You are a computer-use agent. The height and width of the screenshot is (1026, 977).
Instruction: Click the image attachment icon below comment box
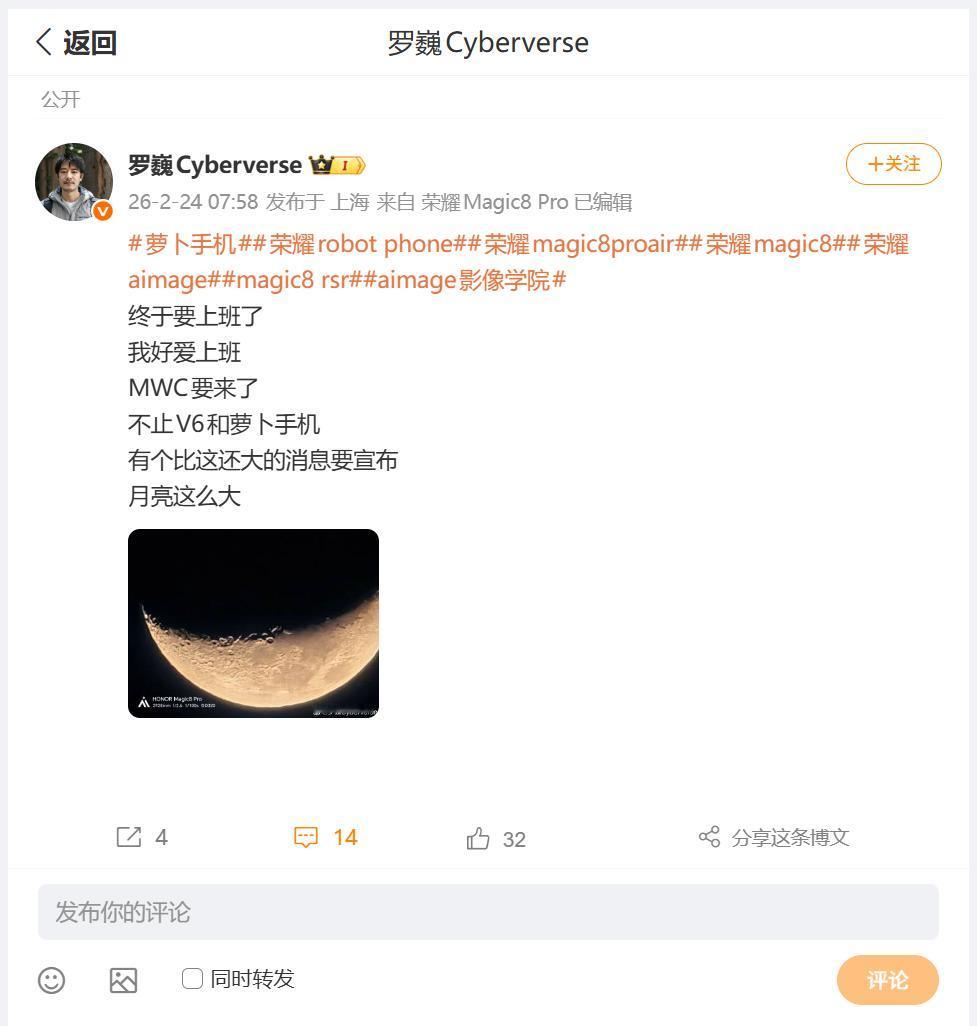coord(124,980)
